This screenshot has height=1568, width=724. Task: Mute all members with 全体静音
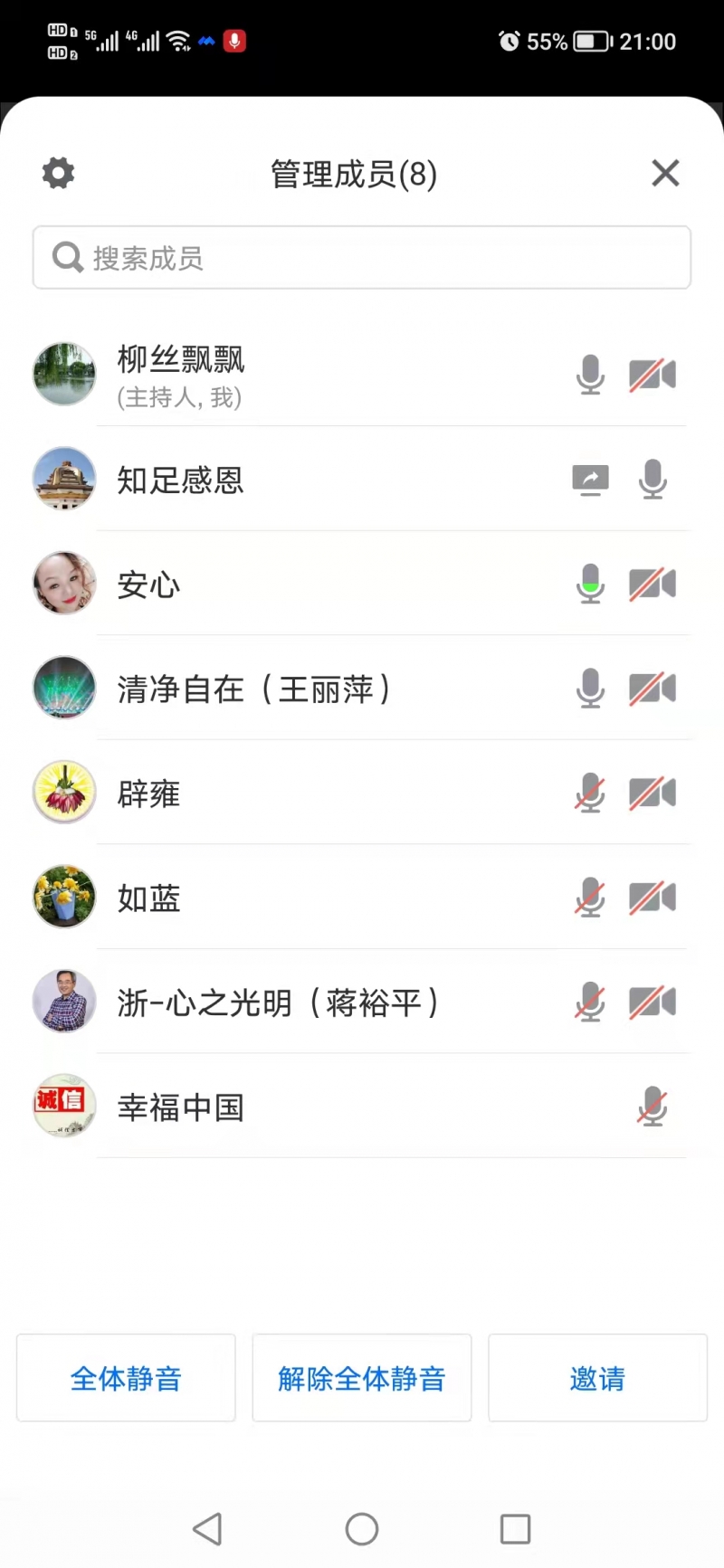point(126,1378)
